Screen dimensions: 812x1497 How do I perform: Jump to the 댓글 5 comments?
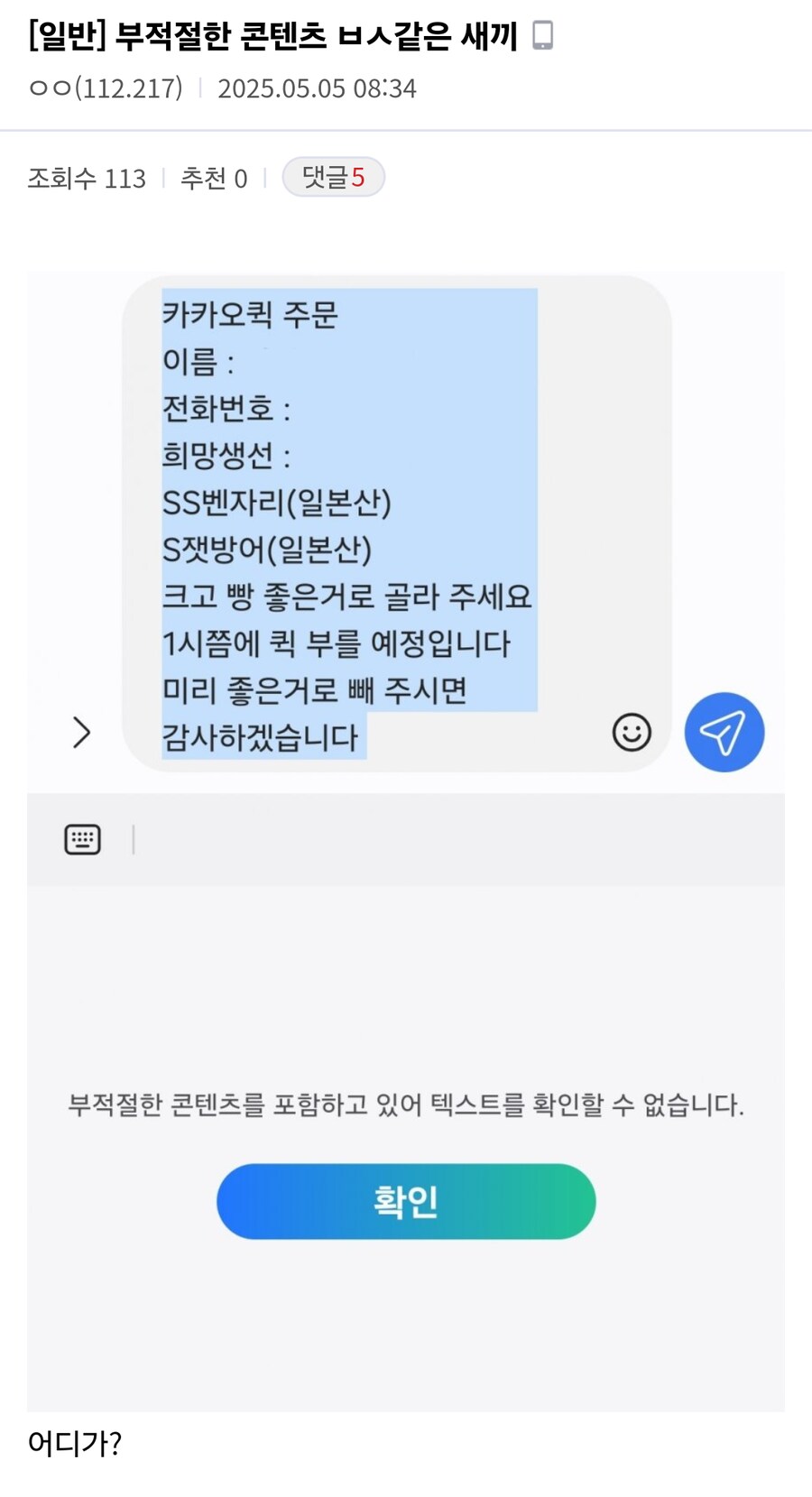tap(333, 177)
